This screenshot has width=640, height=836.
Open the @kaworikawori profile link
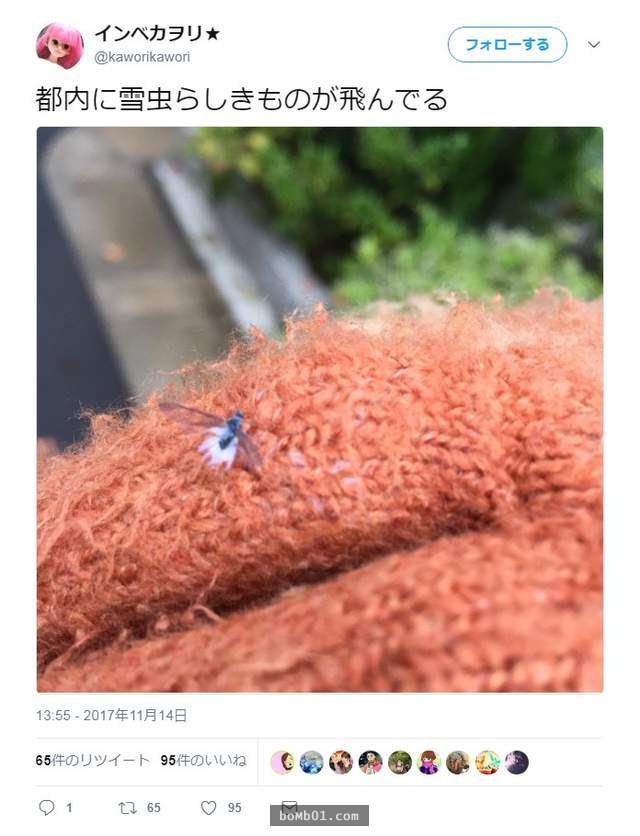[141, 58]
